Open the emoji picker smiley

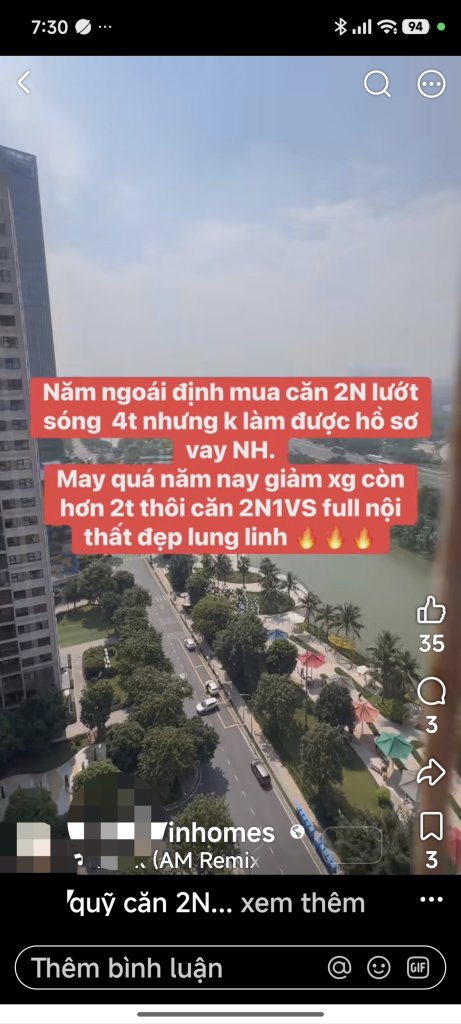379,968
